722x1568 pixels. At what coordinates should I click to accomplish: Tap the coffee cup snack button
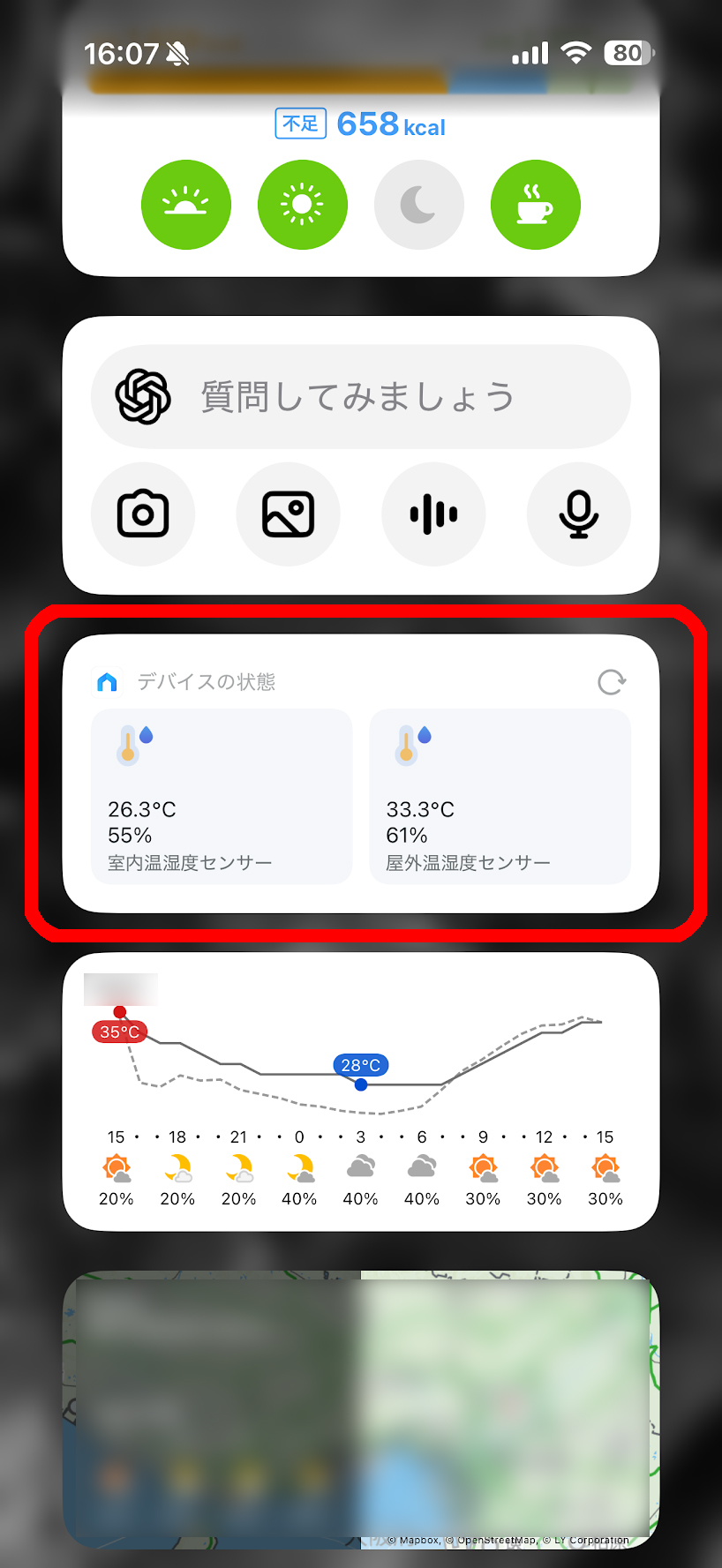coord(535,205)
